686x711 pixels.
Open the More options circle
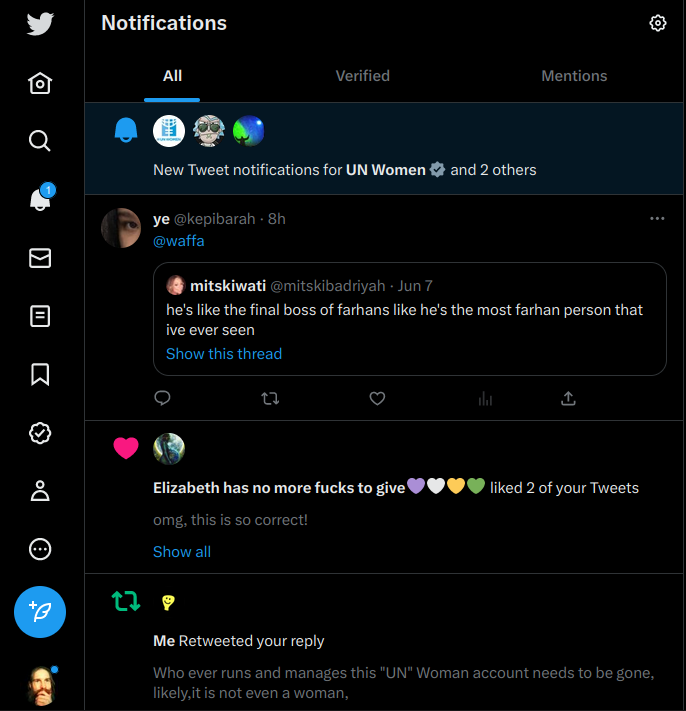(40, 549)
